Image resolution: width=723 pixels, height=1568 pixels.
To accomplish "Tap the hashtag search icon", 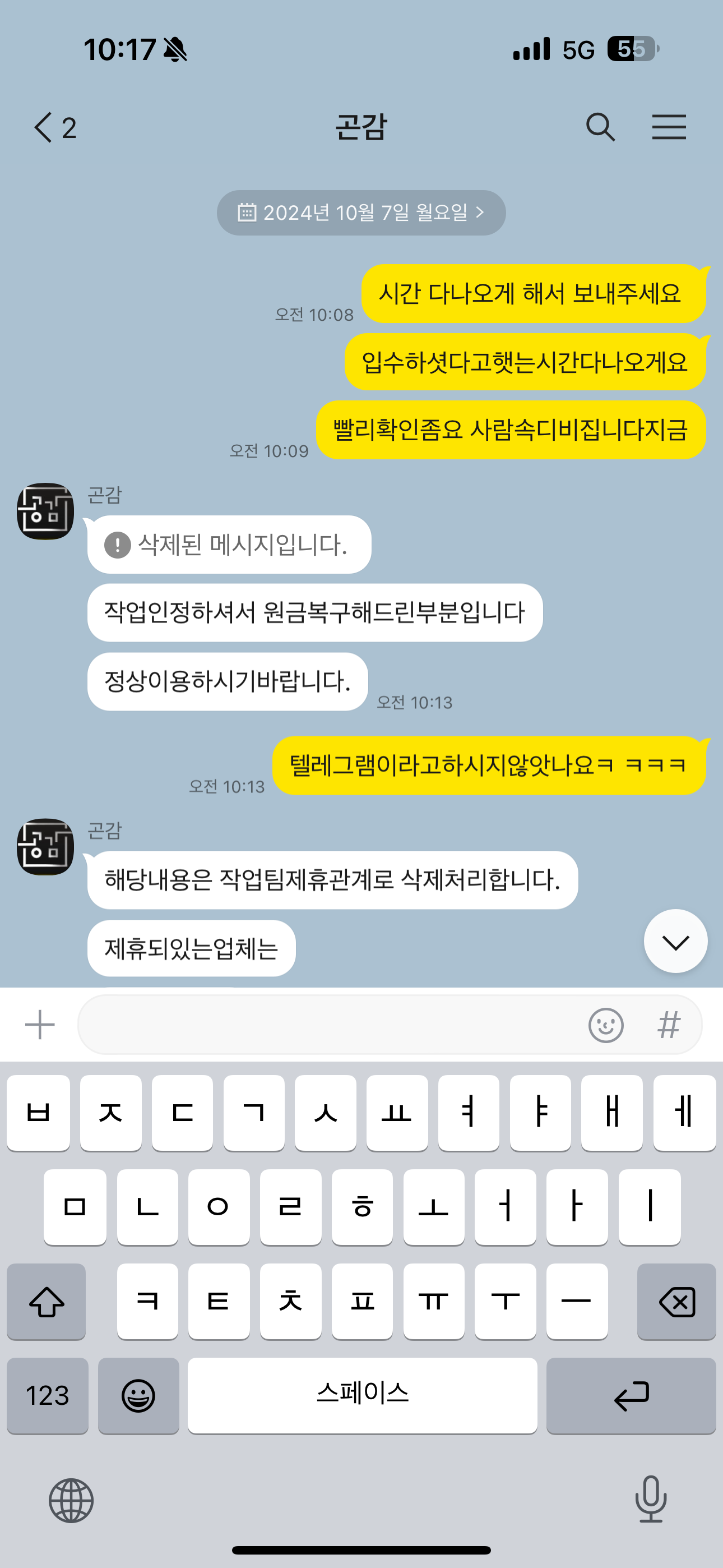I will click(x=668, y=1025).
